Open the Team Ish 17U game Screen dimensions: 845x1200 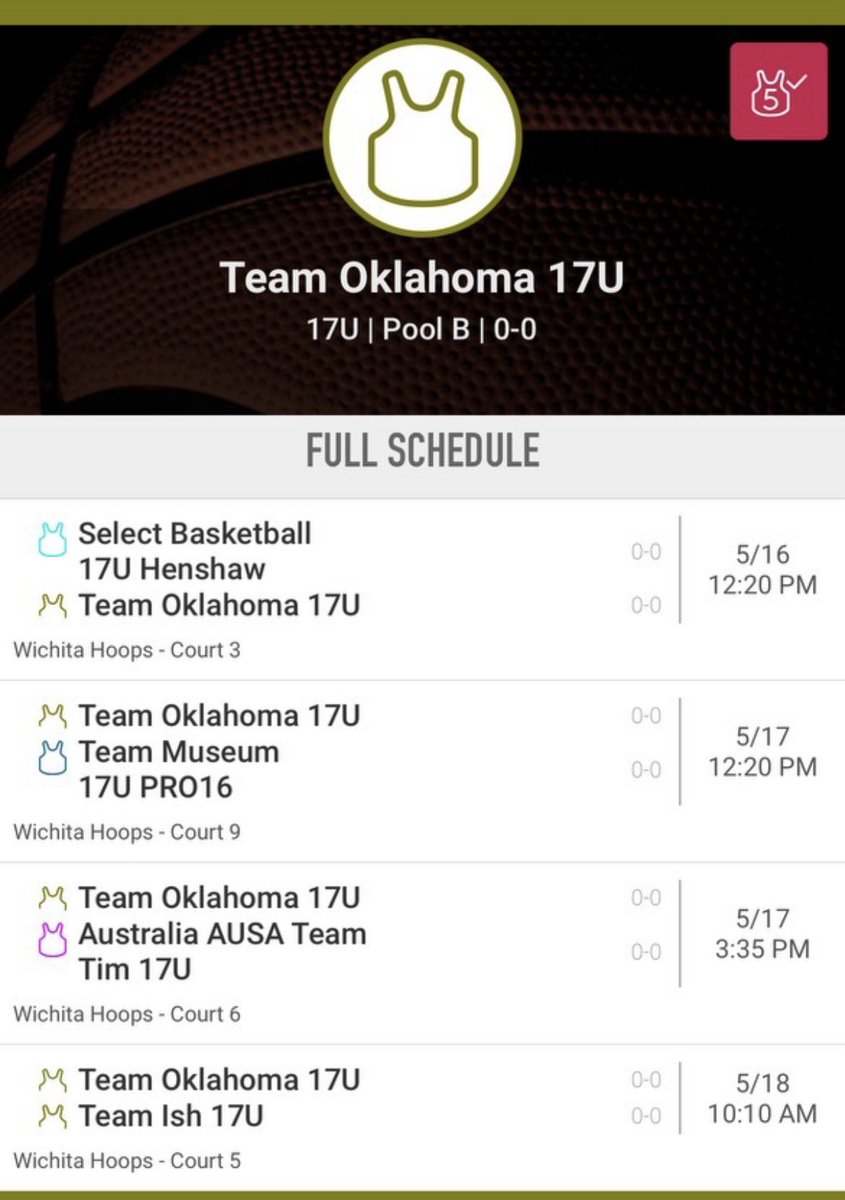[422, 1118]
